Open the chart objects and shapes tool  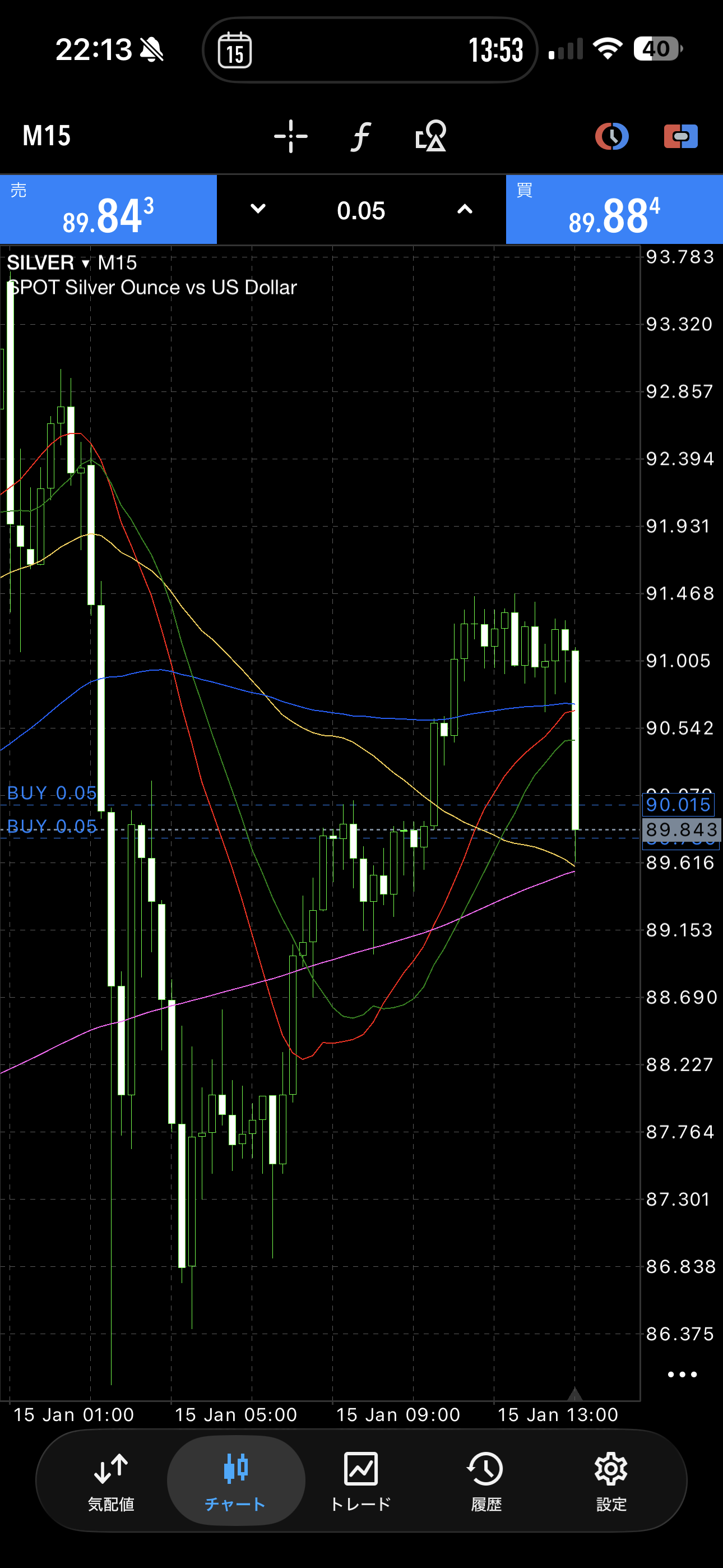(x=430, y=136)
